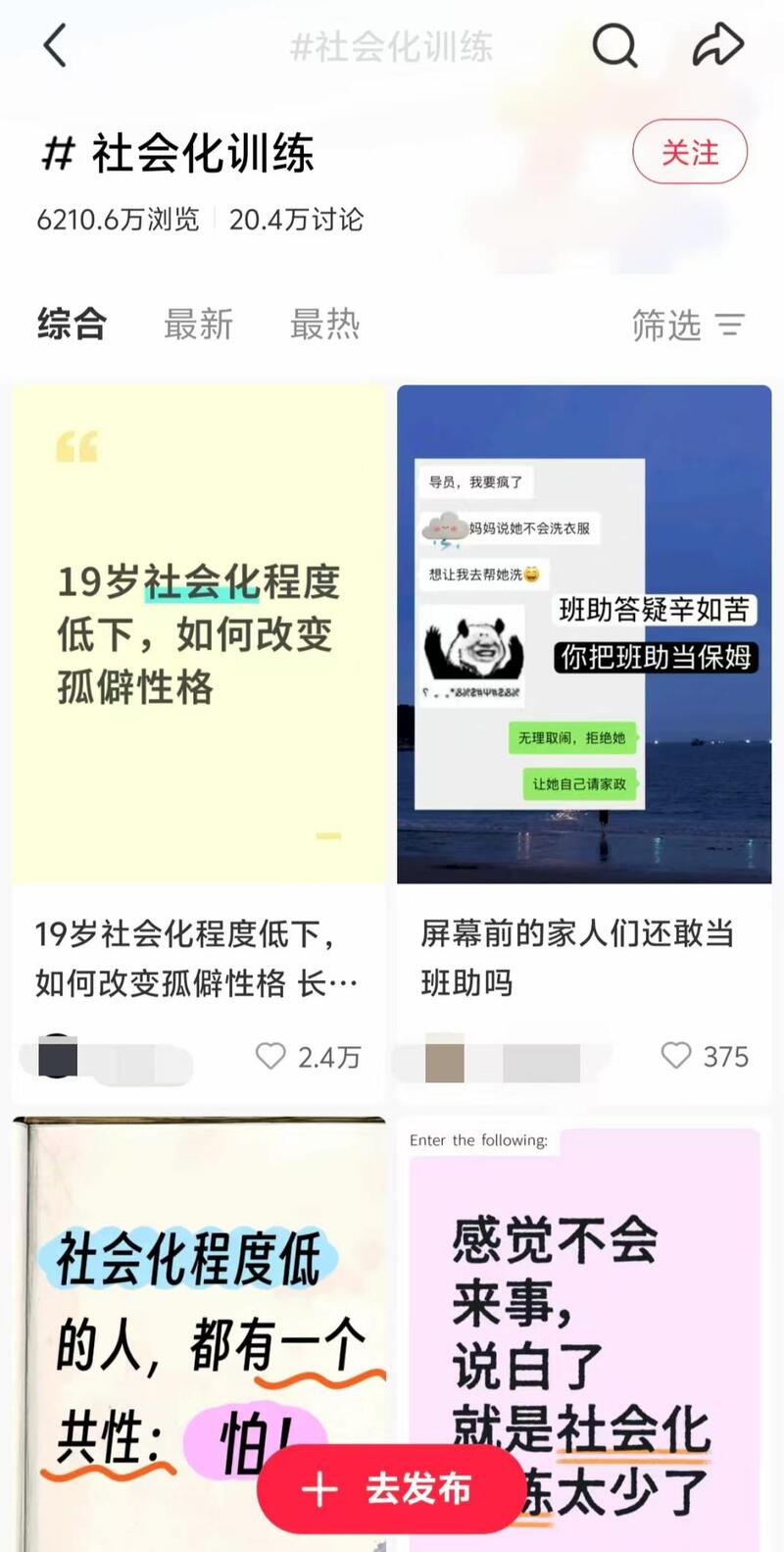This screenshot has width=784, height=1552.
Task: Switch to the 最热 tab
Action: (324, 324)
